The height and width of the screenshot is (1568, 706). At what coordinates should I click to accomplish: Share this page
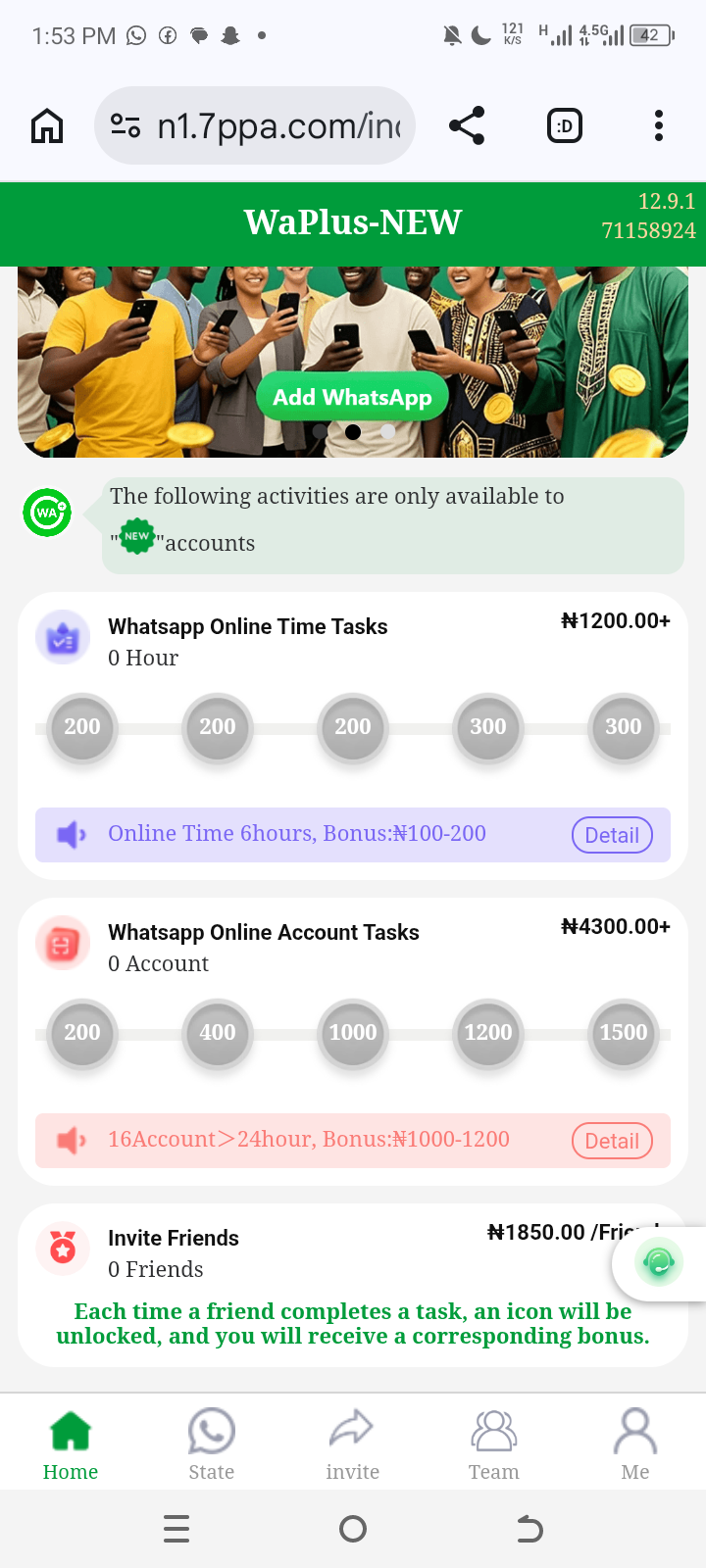pyautogui.click(x=467, y=126)
